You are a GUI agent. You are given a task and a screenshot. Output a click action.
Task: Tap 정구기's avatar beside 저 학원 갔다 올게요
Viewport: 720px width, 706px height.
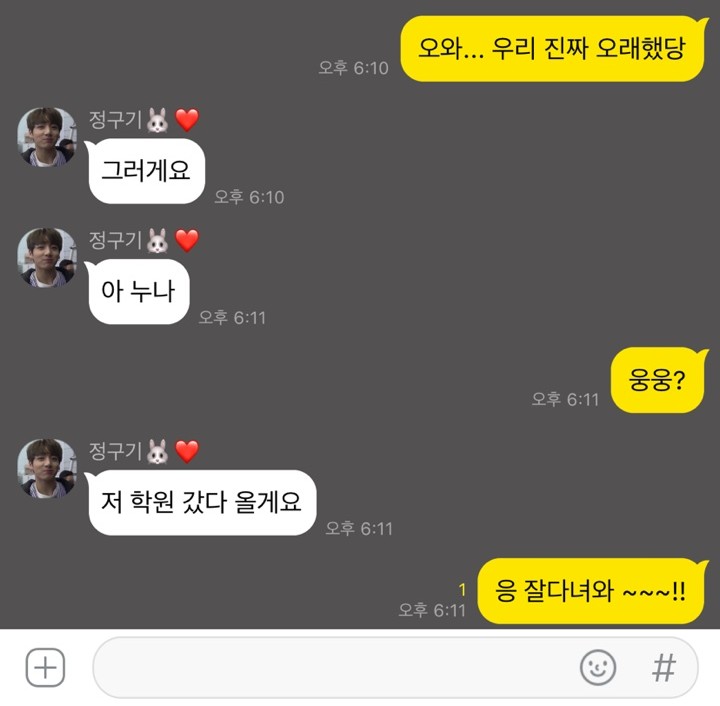(x=47, y=468)
